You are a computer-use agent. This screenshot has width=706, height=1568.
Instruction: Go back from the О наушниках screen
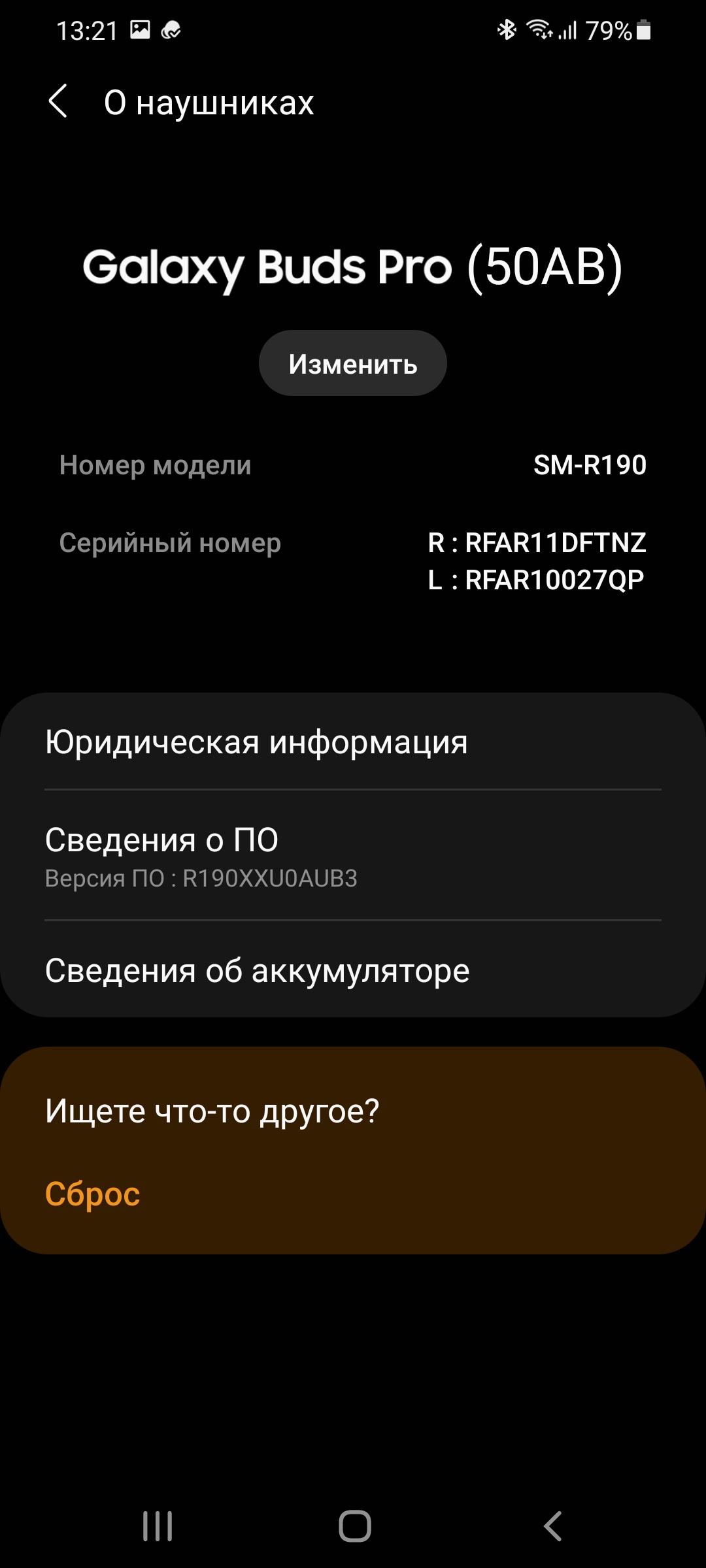tap(59, 102)
